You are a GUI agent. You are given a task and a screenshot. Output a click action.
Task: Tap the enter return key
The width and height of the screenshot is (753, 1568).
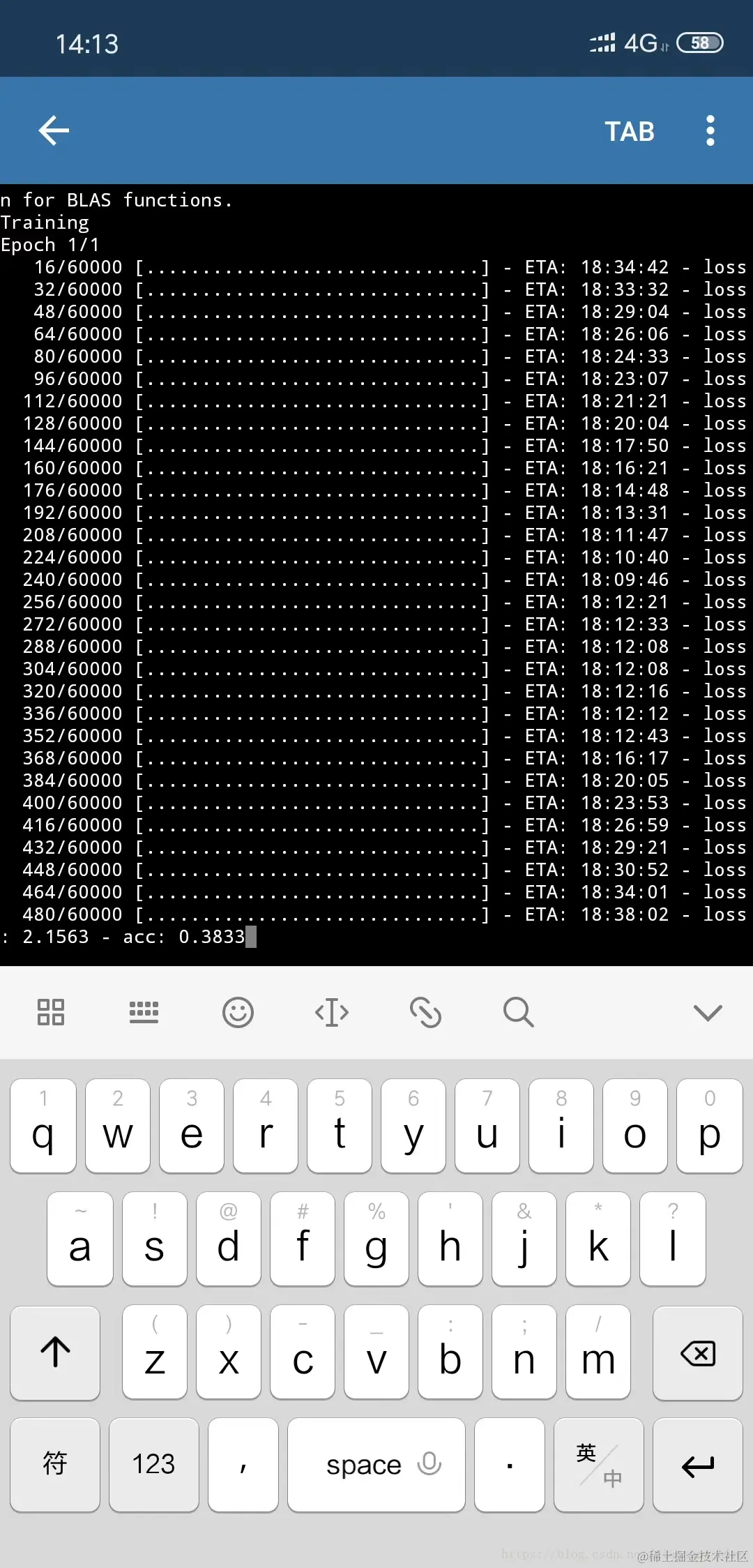pyautogui.click(x=698, y=1464)
